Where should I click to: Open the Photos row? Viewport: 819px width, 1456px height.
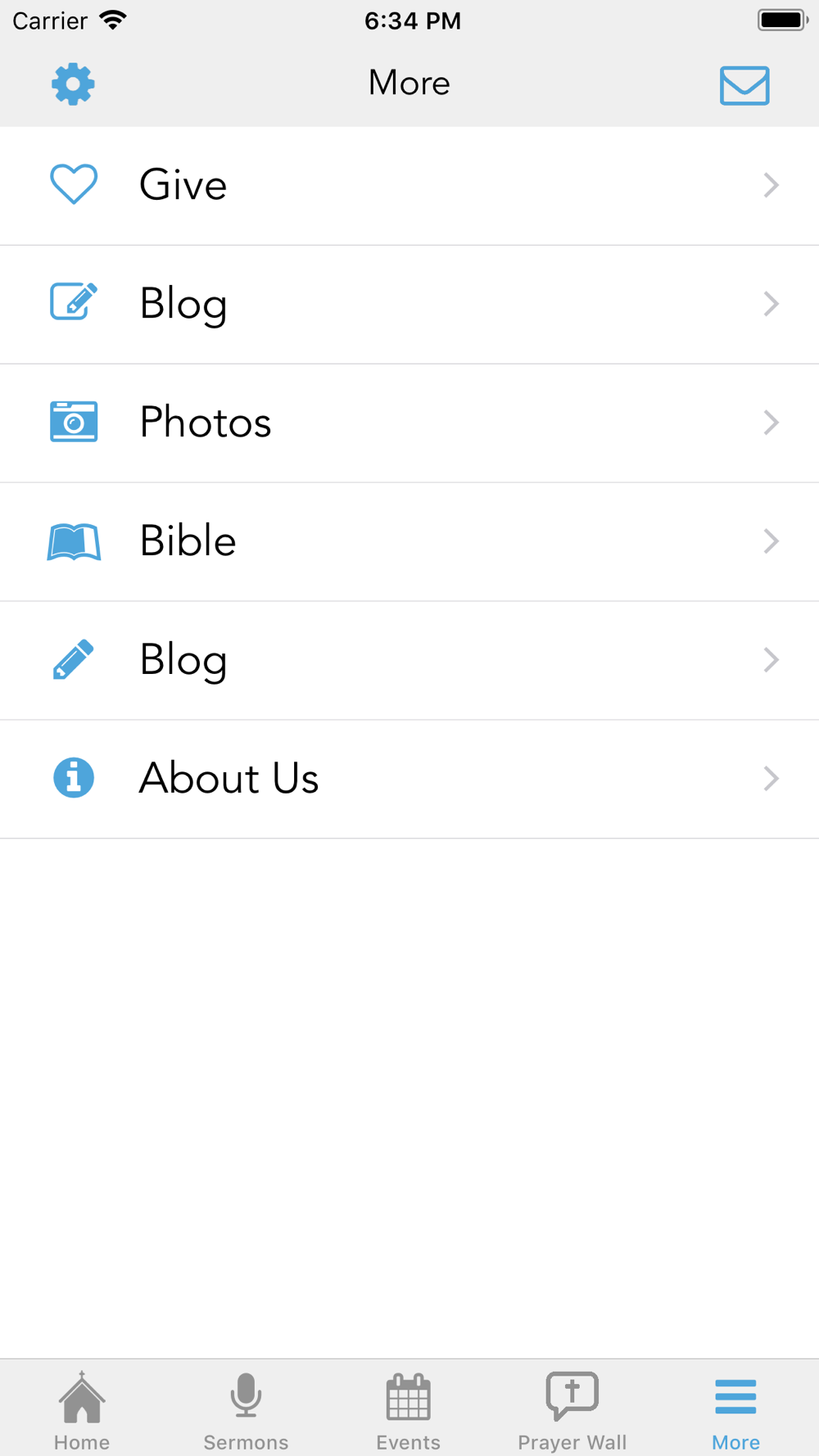click(x=409, y=423)
